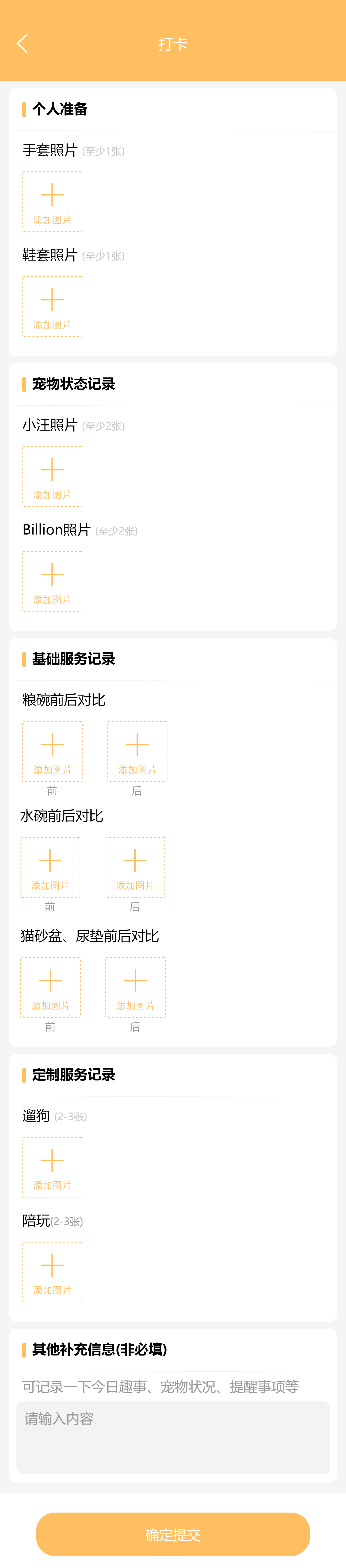346x1568 pixels.
Task: Add the 前 photo for 猫砂盆、尿垫前后对比
Action: [51, 987]
